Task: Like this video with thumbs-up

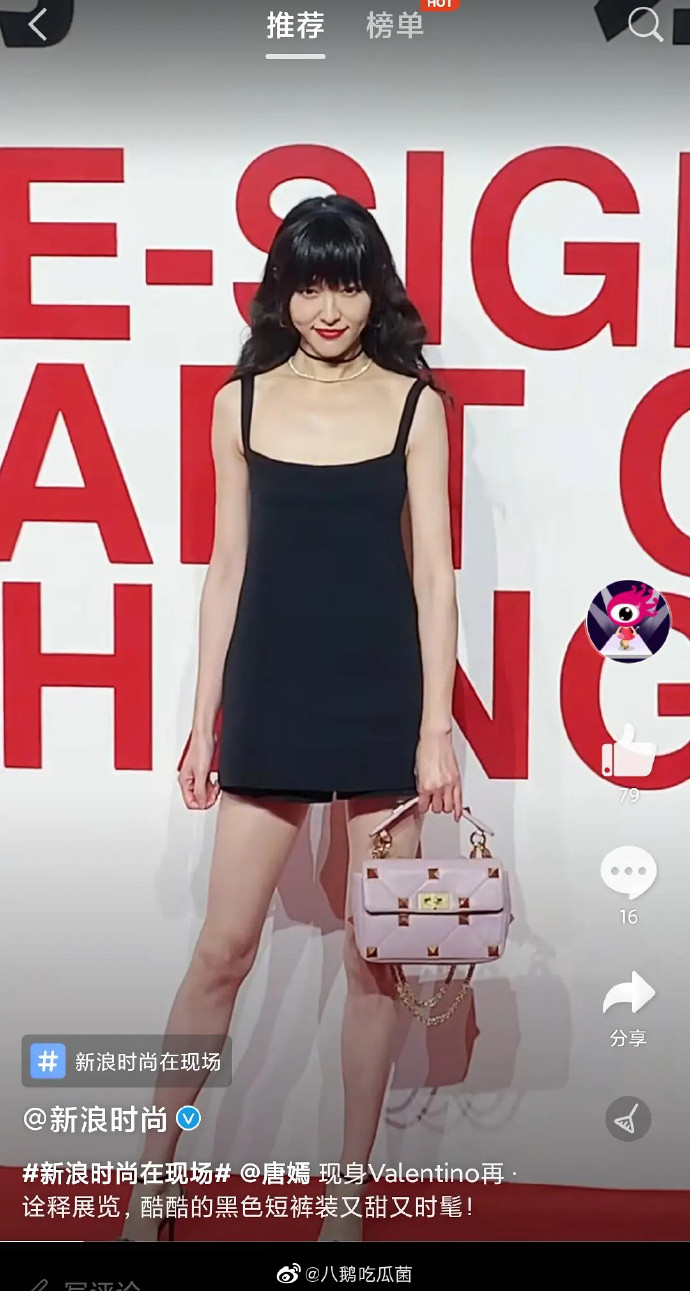Action: point(628,754)
